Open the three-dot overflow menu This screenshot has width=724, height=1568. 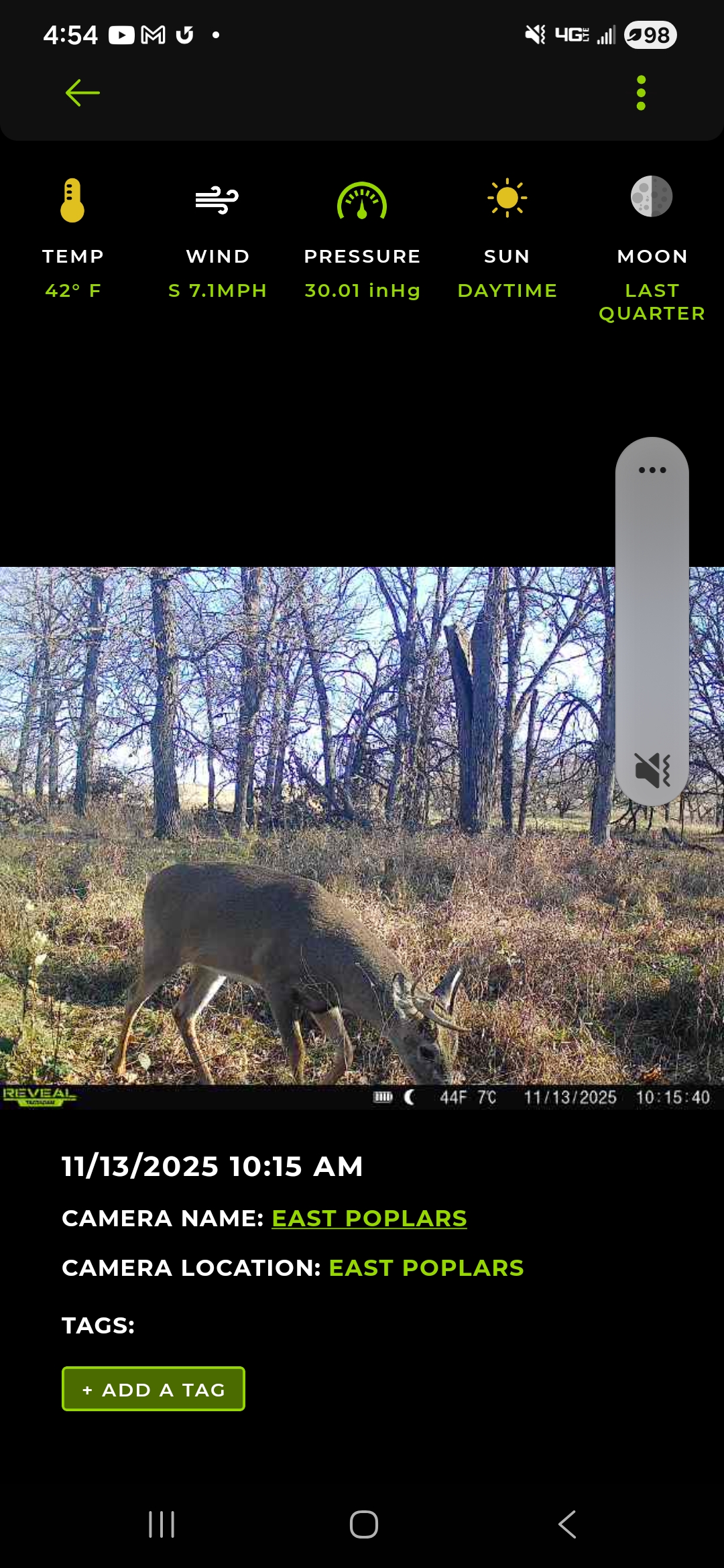pos(641,92)
